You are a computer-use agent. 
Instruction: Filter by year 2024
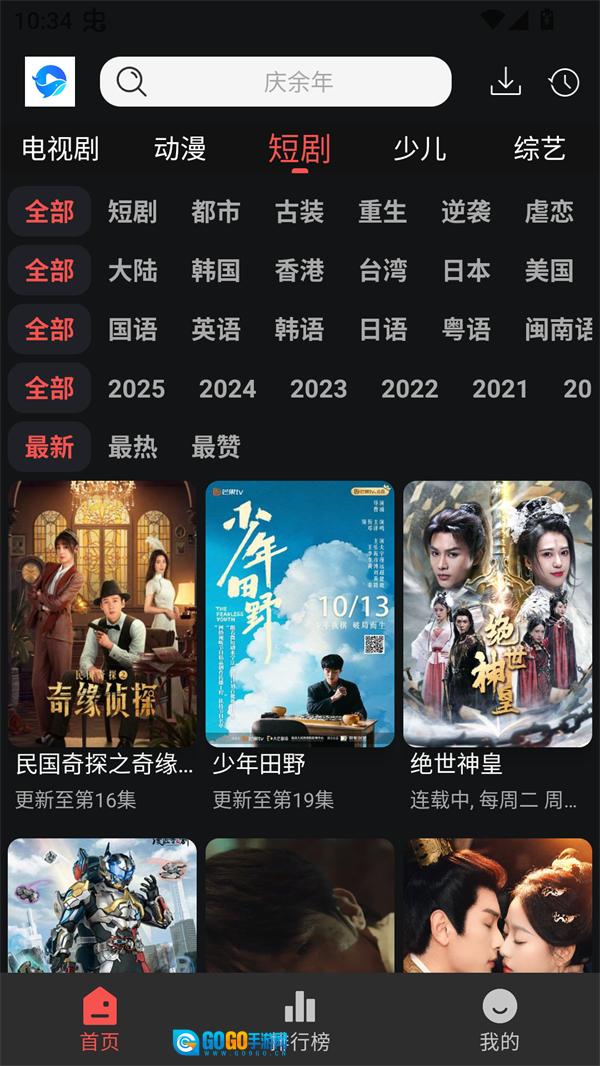point(227,388)
